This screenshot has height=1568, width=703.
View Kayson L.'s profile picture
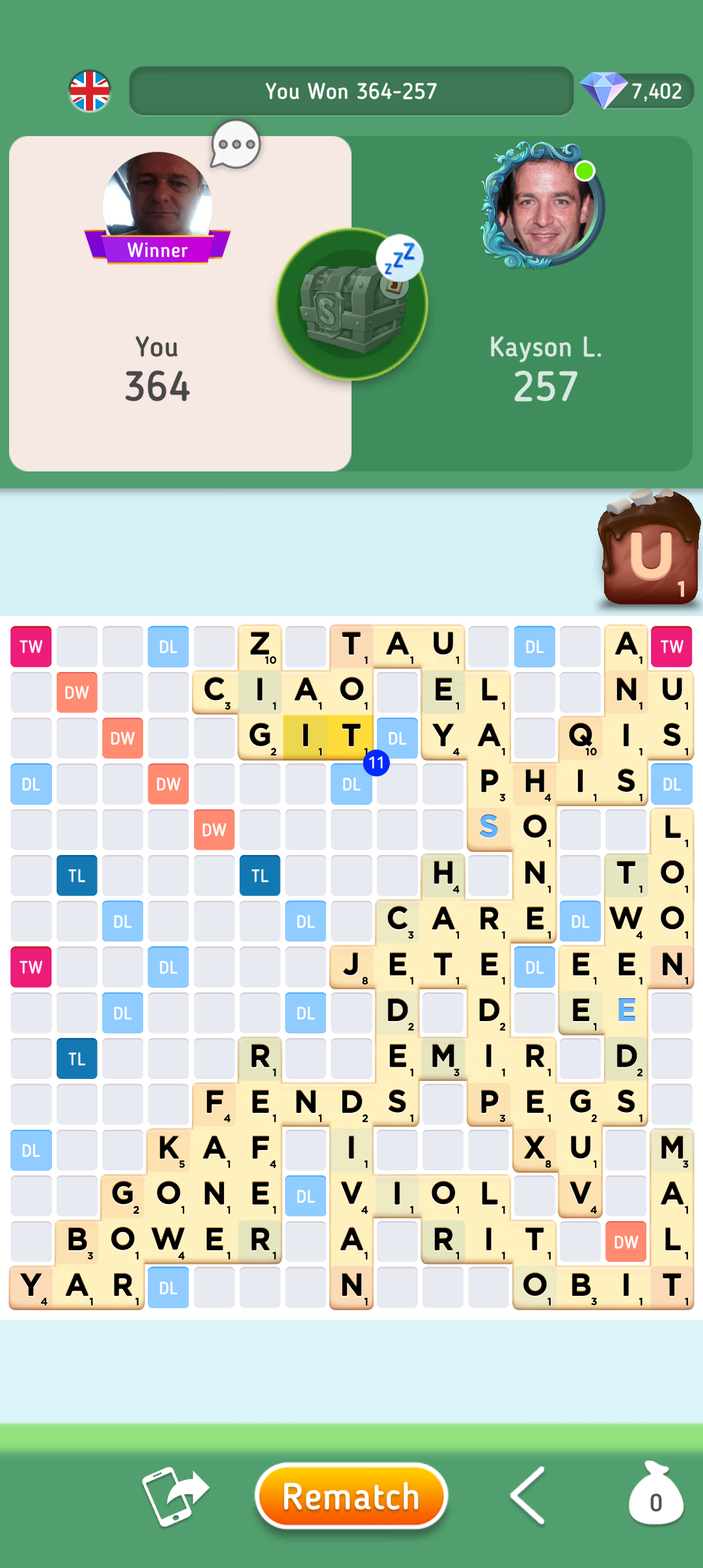click(542, 207)
